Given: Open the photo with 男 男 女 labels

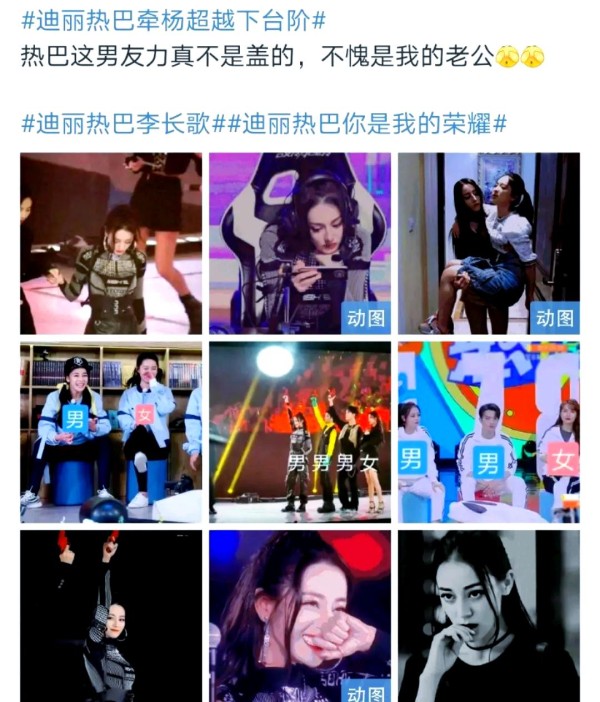Looking at the screenshot, I should point(488,432).
